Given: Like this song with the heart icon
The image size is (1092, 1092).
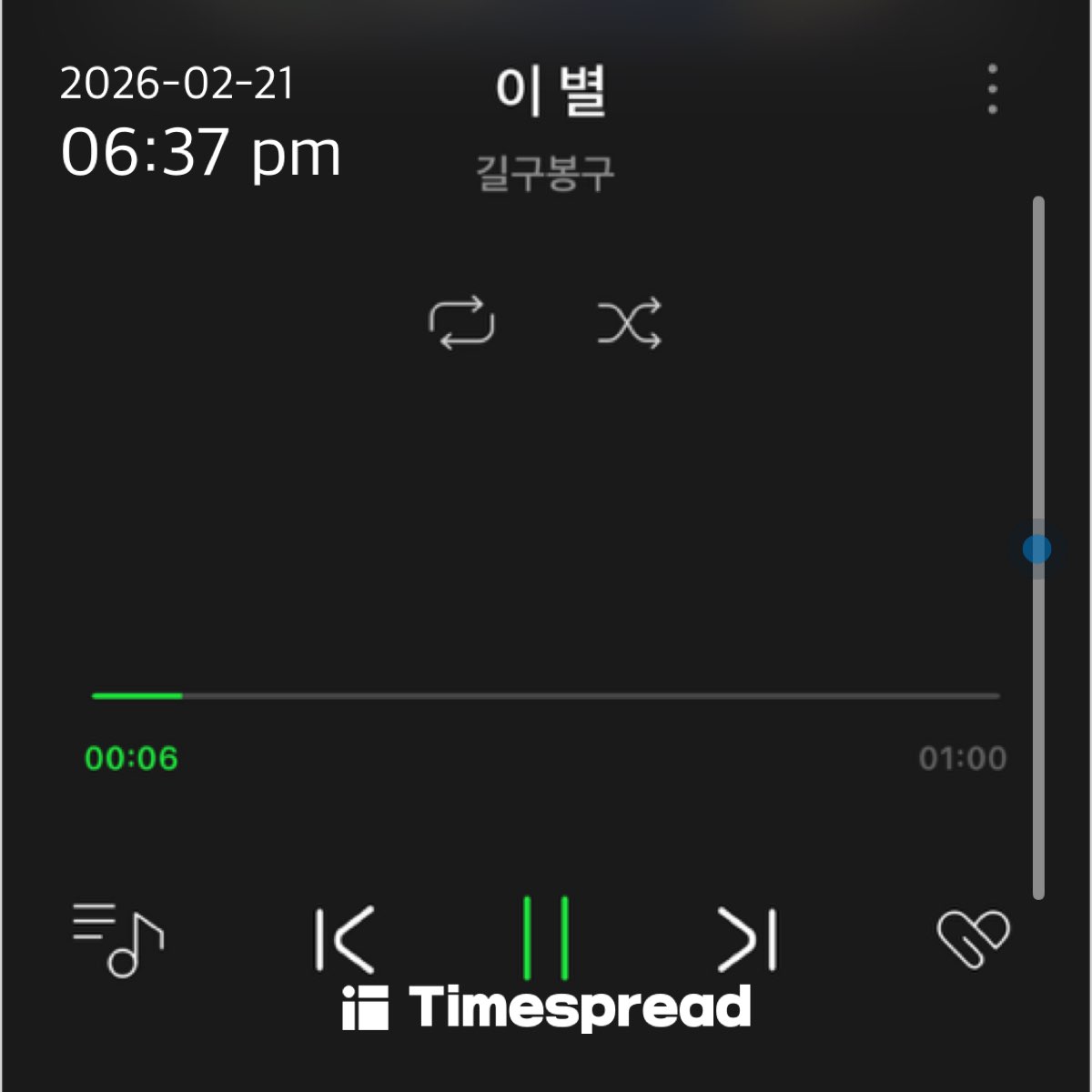Looking at the screenshot, I should [x=973, y=937].
